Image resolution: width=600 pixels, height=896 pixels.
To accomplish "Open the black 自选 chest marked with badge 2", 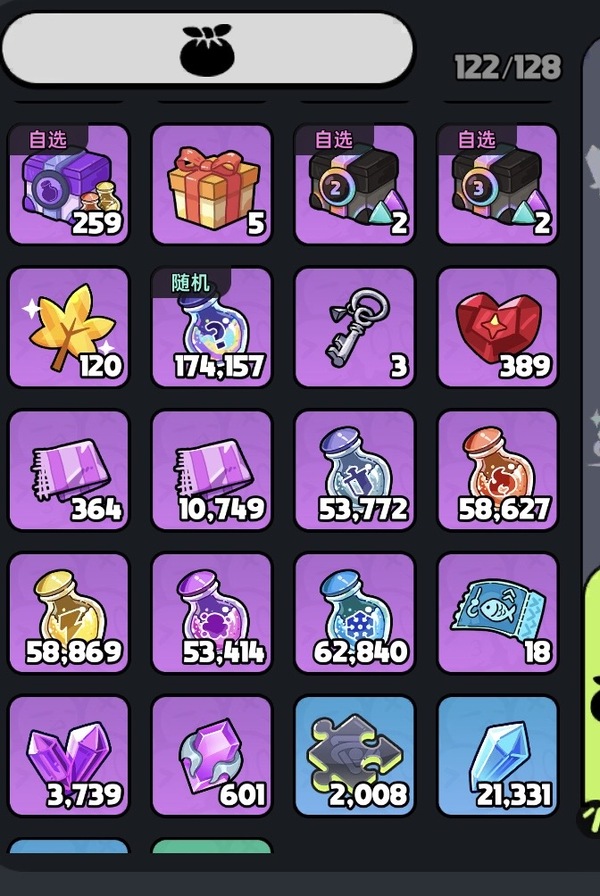I will (x=355, y=184).
